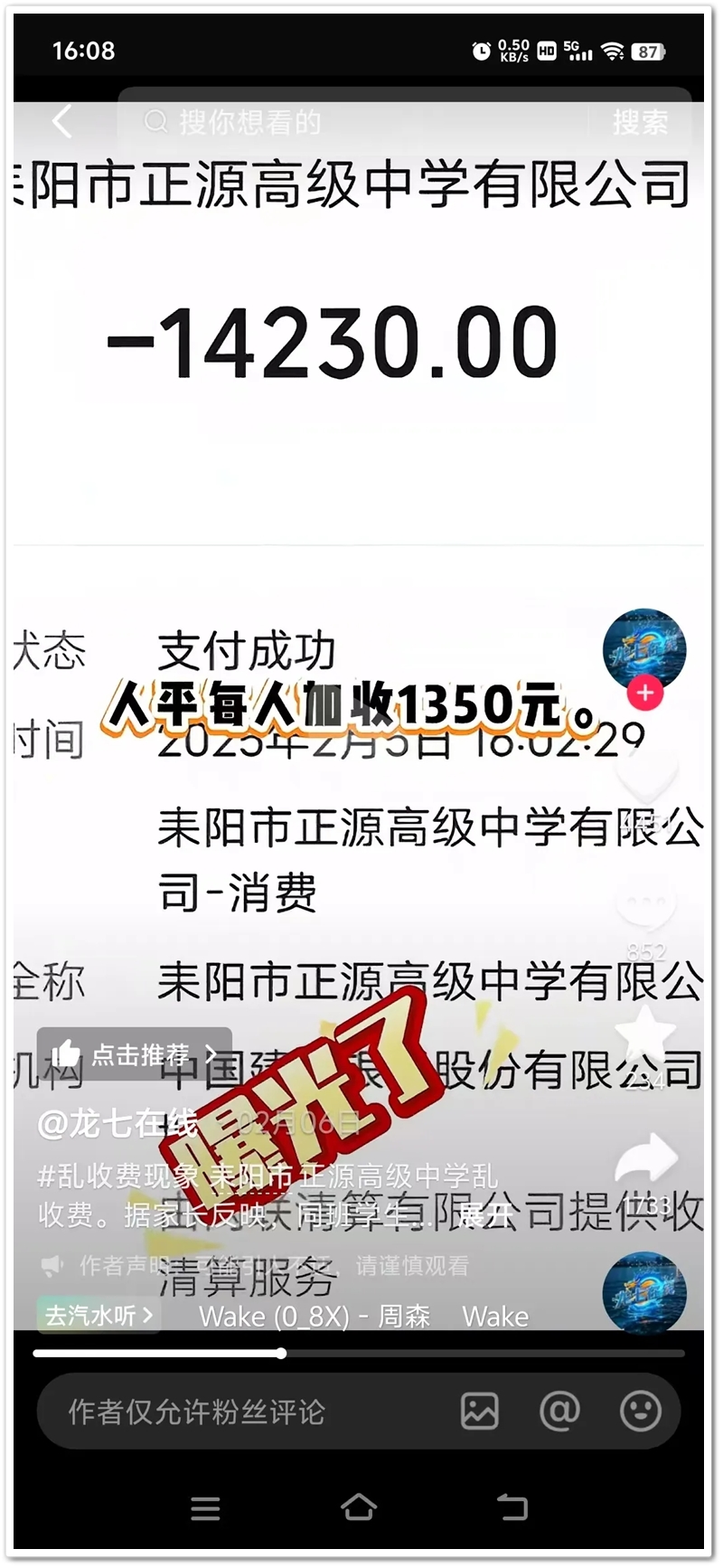Go back using the top-left arrow

[61, 121]
